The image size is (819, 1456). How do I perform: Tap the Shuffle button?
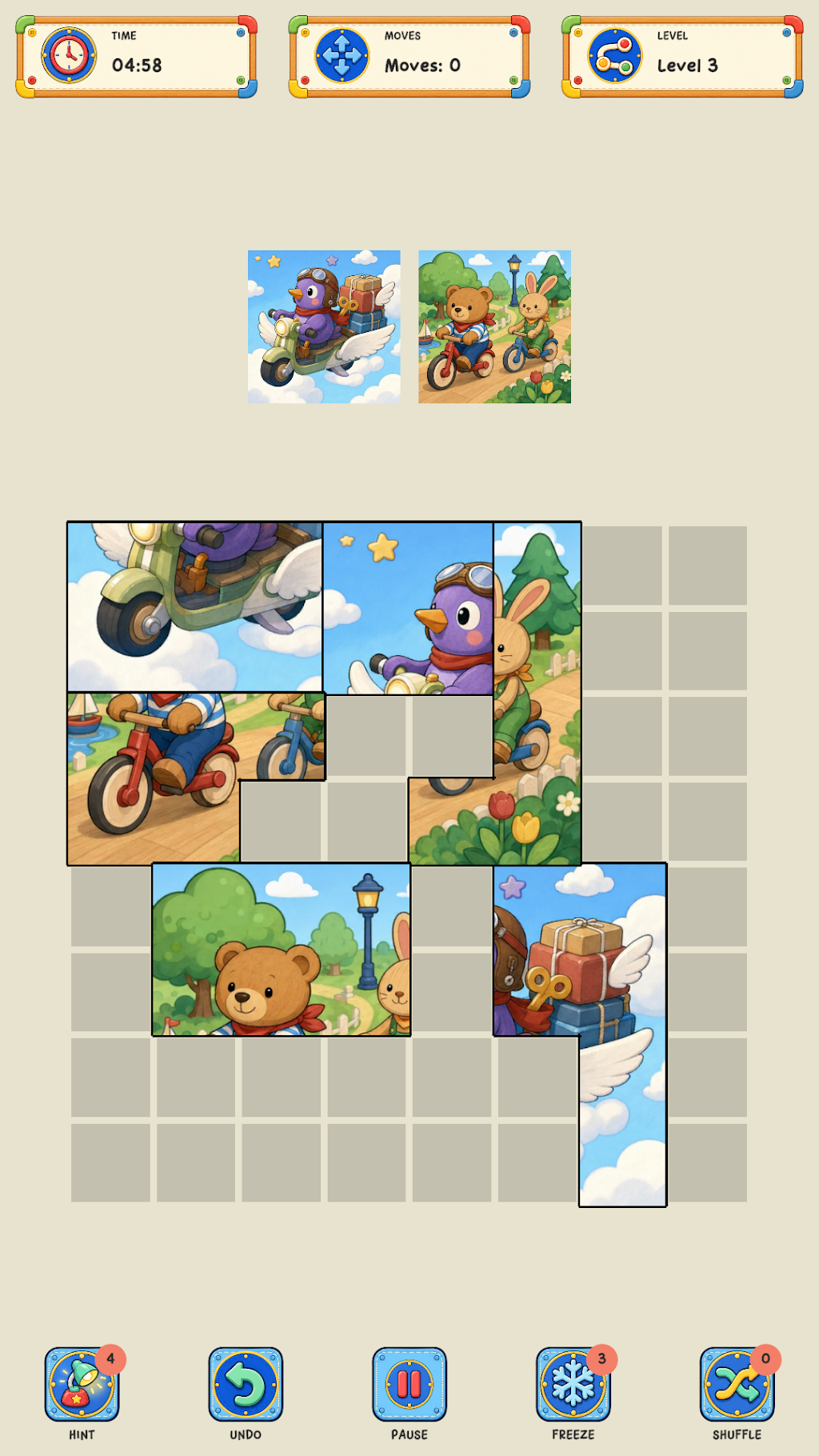737,1384
